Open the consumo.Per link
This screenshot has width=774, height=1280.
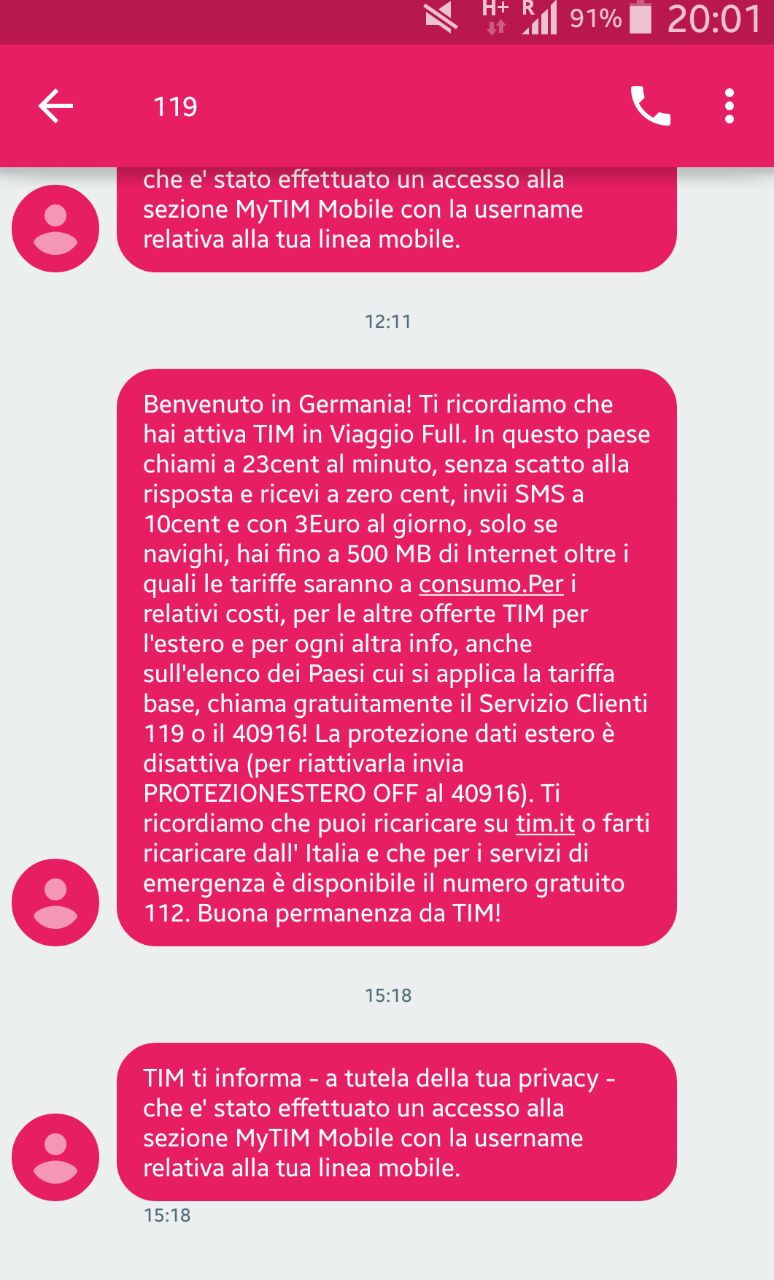[491, 583]
